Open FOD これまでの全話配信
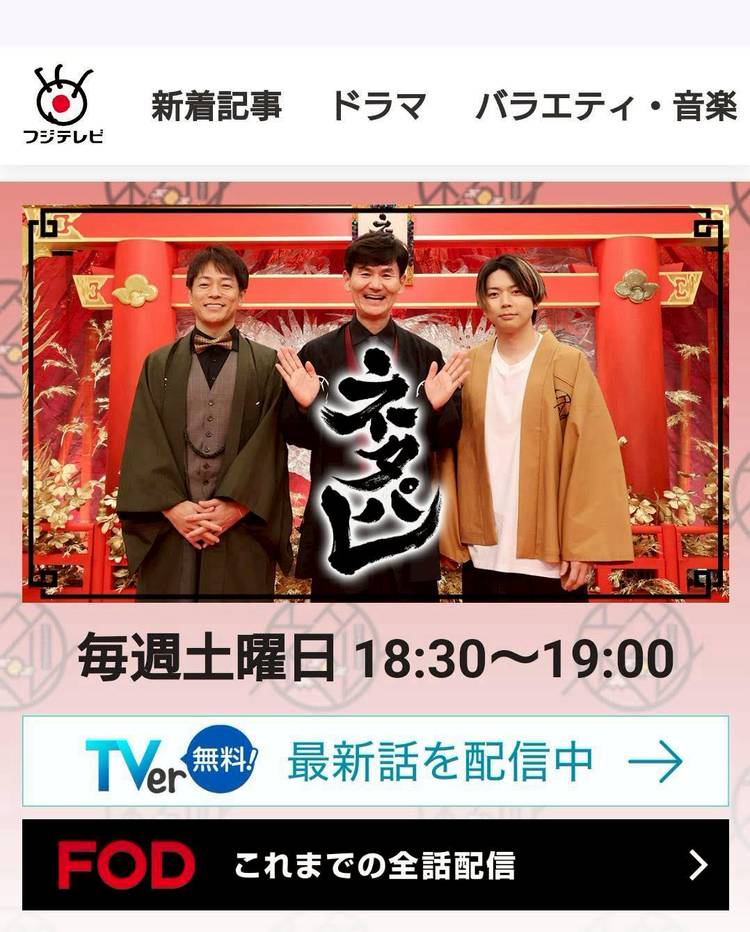 (375, 865)
